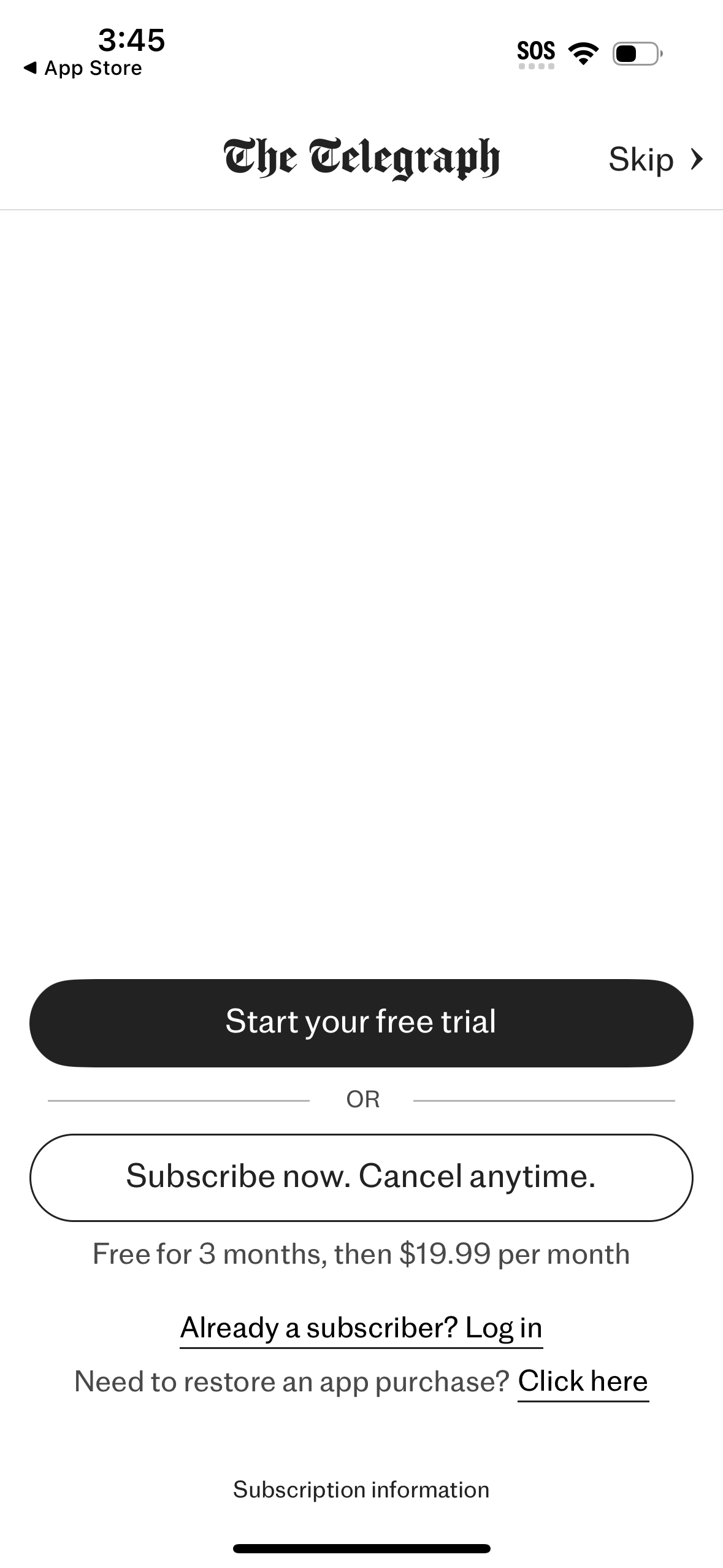Tap the Wi-Fi icon in status bar
The height and width of the screenshot is (1568, 723).
[x=581, y=52]
